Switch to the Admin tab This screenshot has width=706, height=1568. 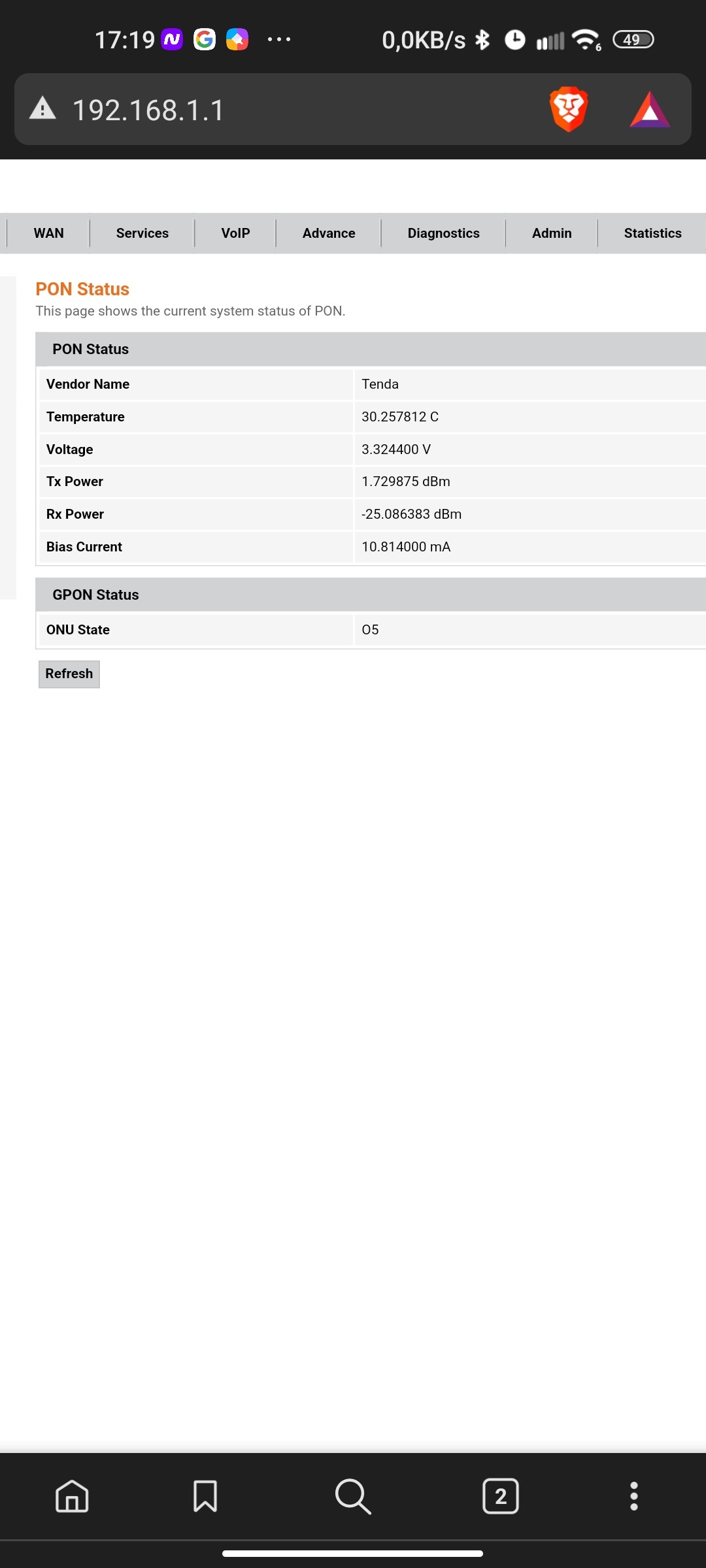tap(551, 233)
